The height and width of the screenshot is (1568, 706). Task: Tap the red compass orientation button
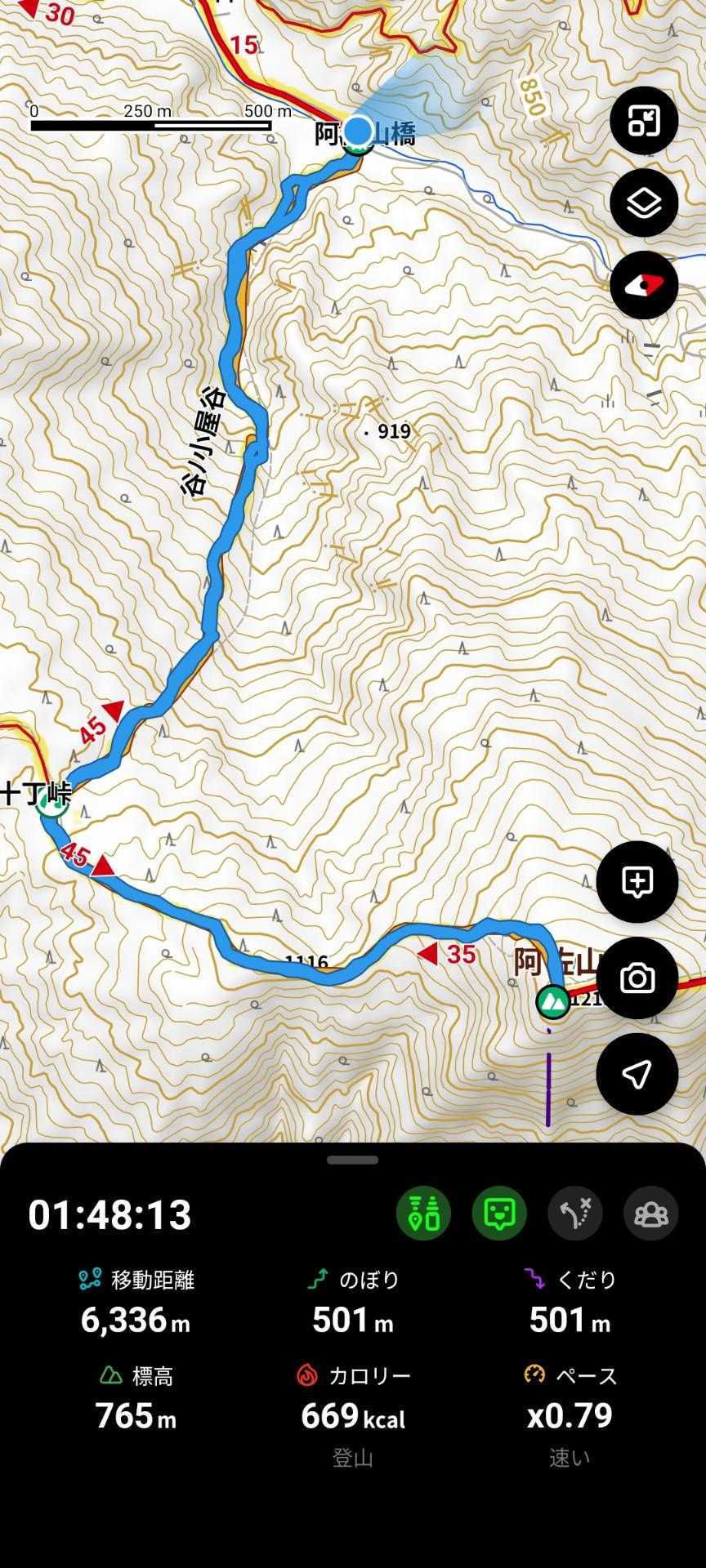pyautogui.click(x=644, y=285)
